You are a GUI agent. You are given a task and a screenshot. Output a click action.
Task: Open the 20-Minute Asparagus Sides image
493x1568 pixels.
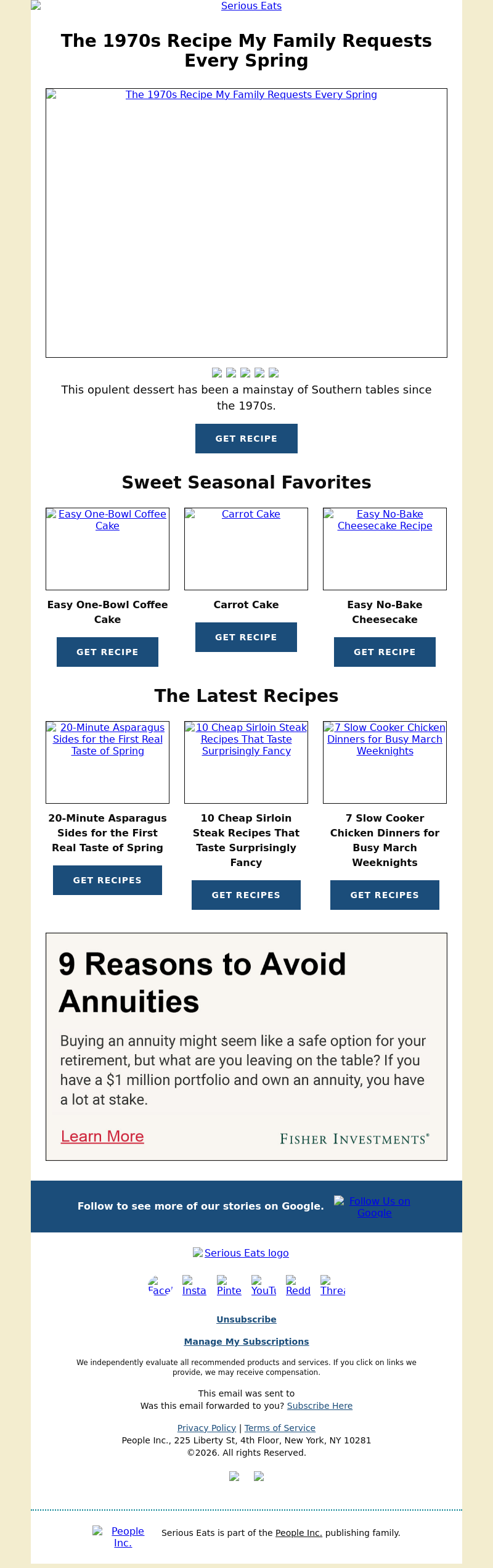pyautogui.click(x=107, y=762)
